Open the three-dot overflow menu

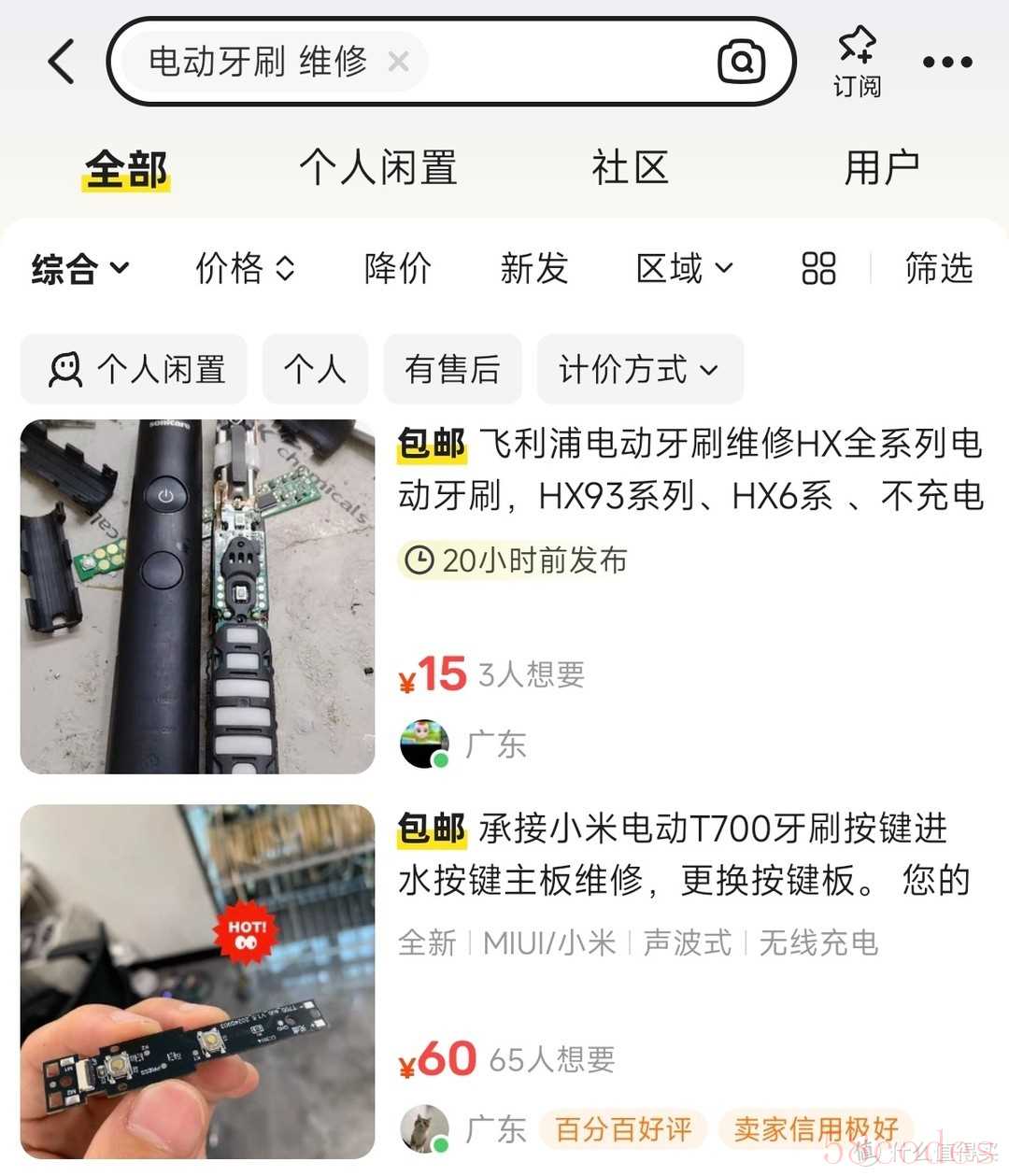pyautogui.click(x=947, y=63)
